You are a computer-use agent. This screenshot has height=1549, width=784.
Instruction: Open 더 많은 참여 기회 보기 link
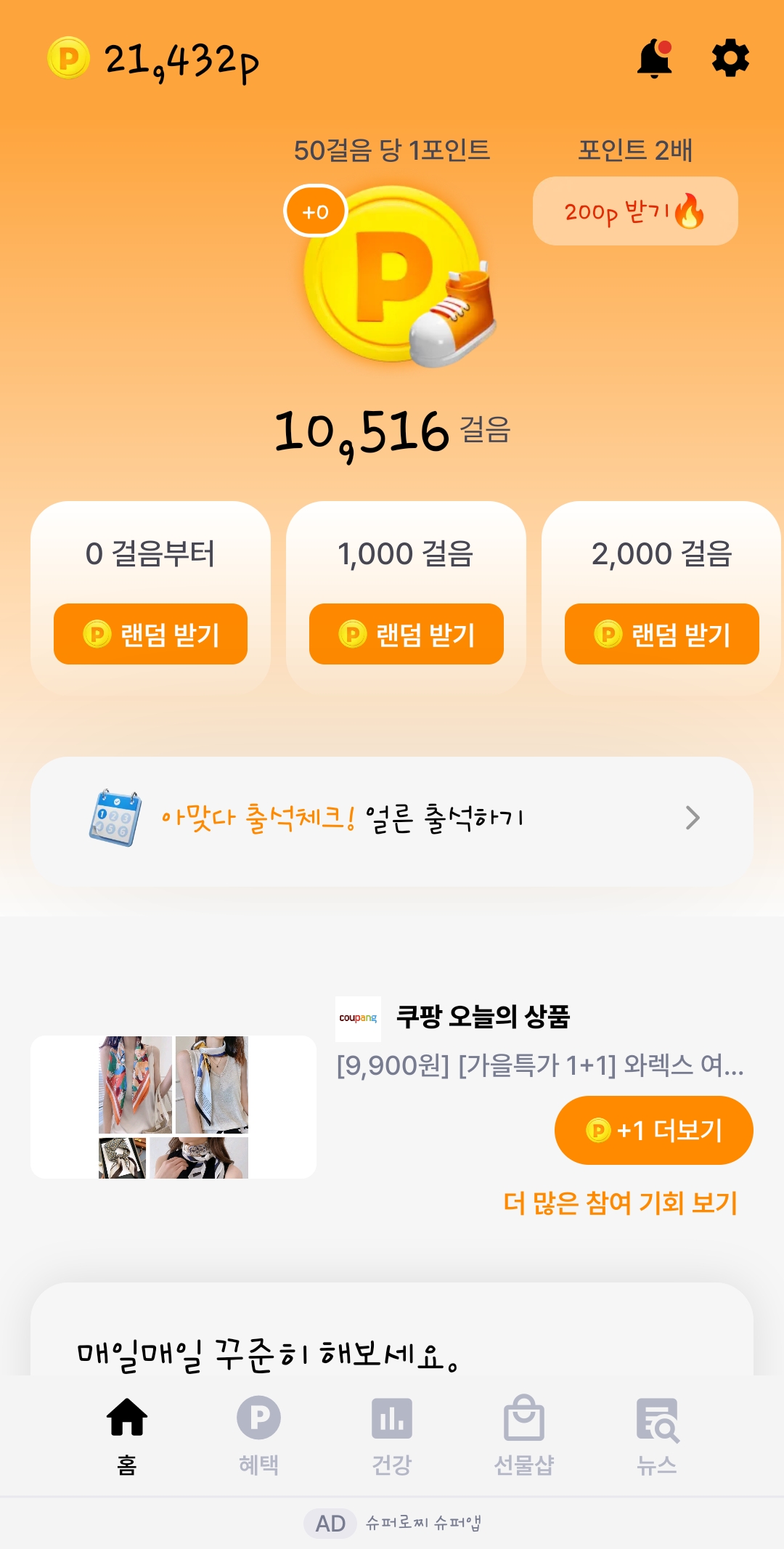coord(621,1203)
